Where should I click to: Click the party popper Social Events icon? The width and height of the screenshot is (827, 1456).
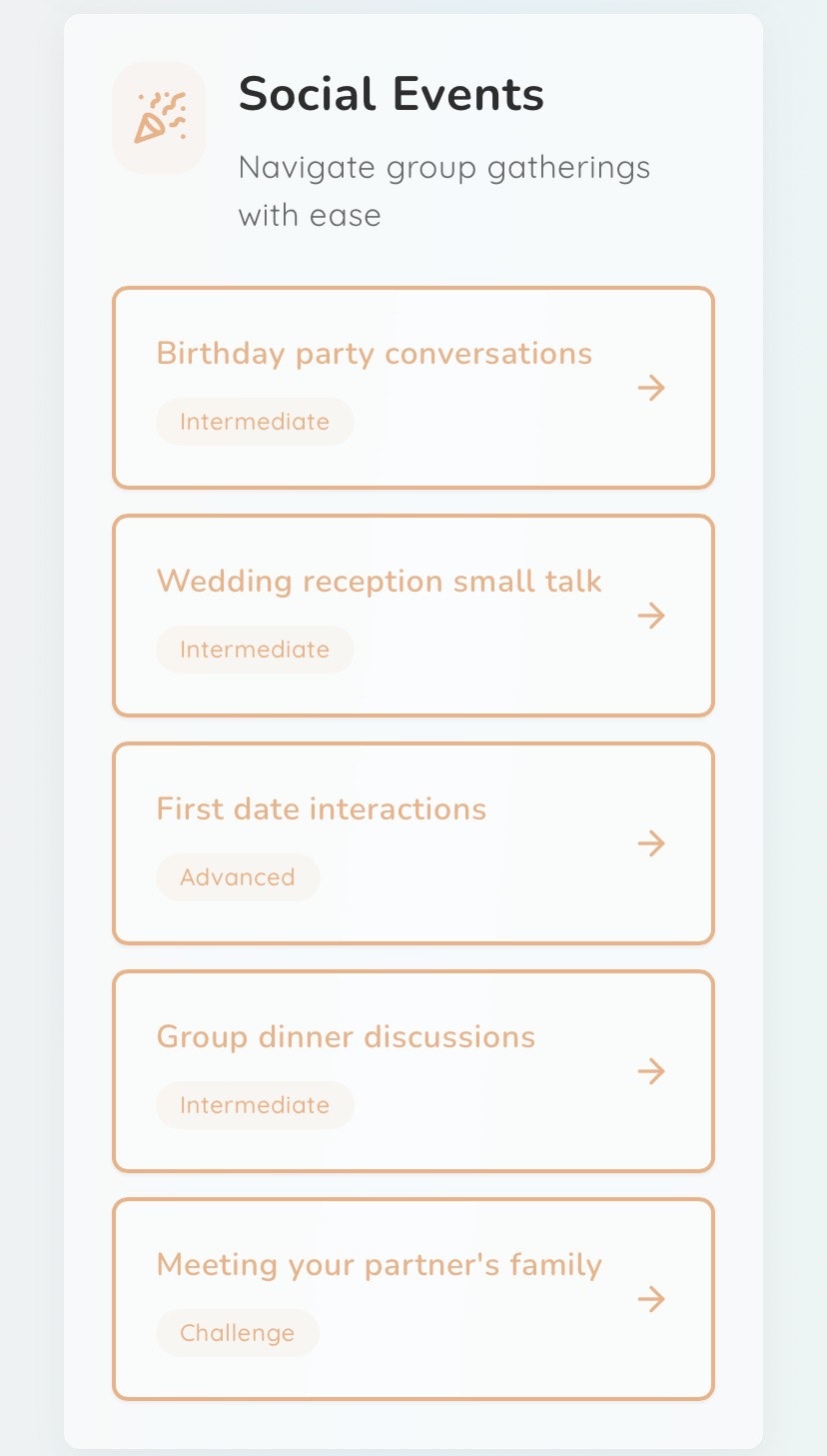pos(158,117)
